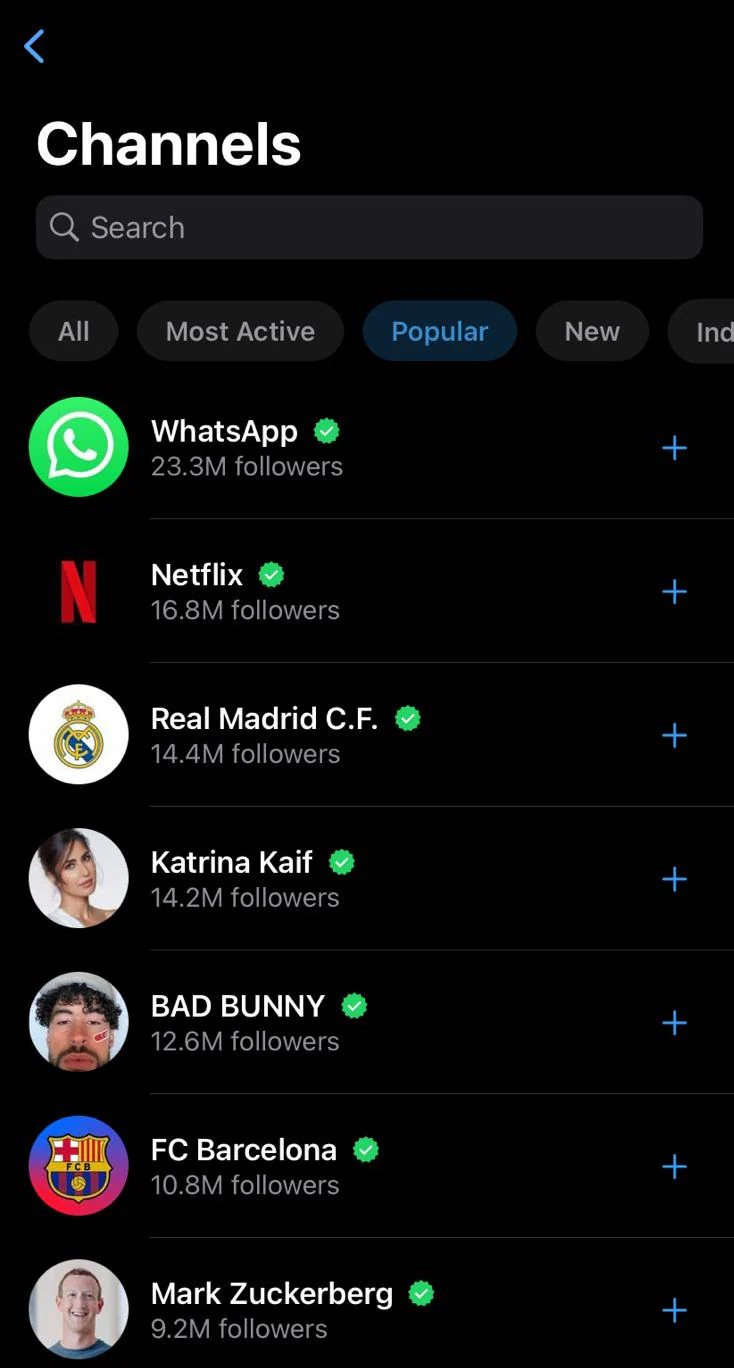This screenshot has height=1368, width=734.
Task: Follow the Netflix channel
Action: 675,592
